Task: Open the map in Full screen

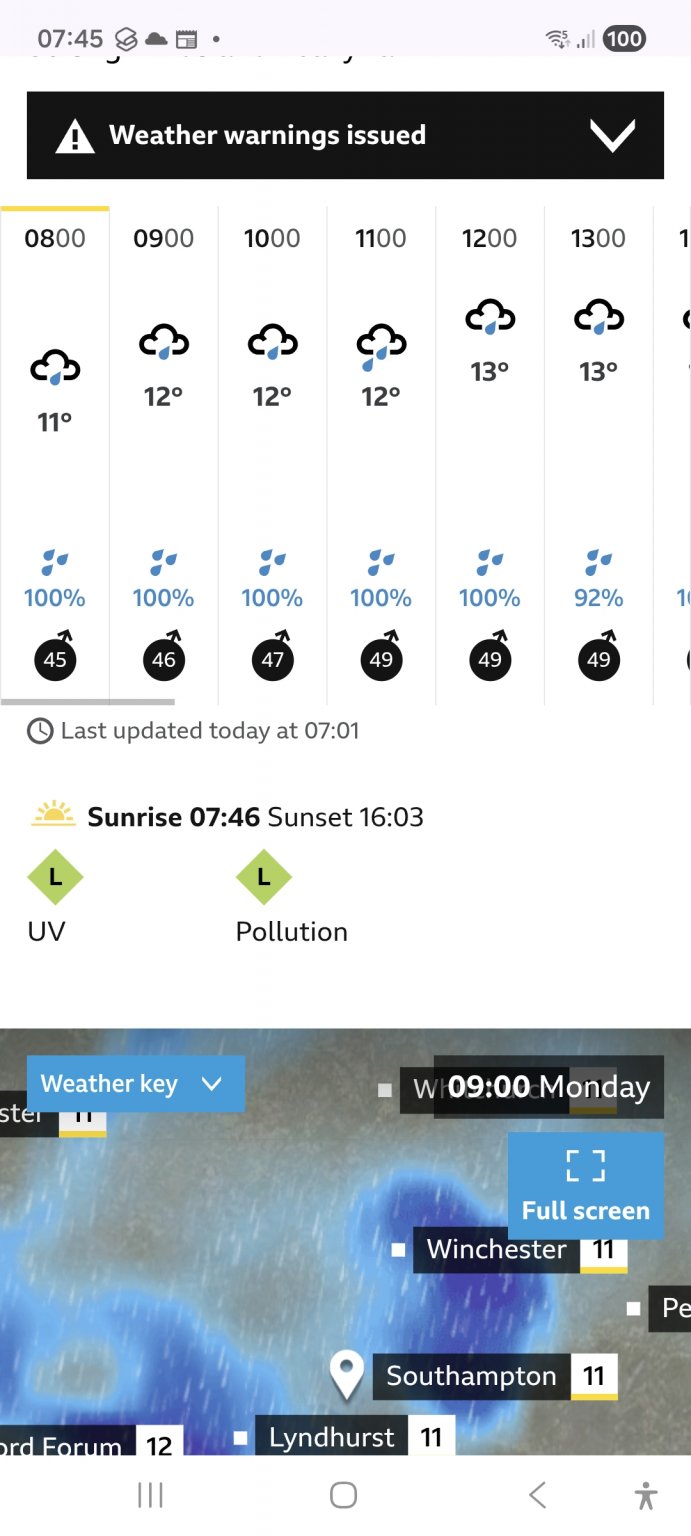Action: pyautogui.click(x=585, y=1186)
